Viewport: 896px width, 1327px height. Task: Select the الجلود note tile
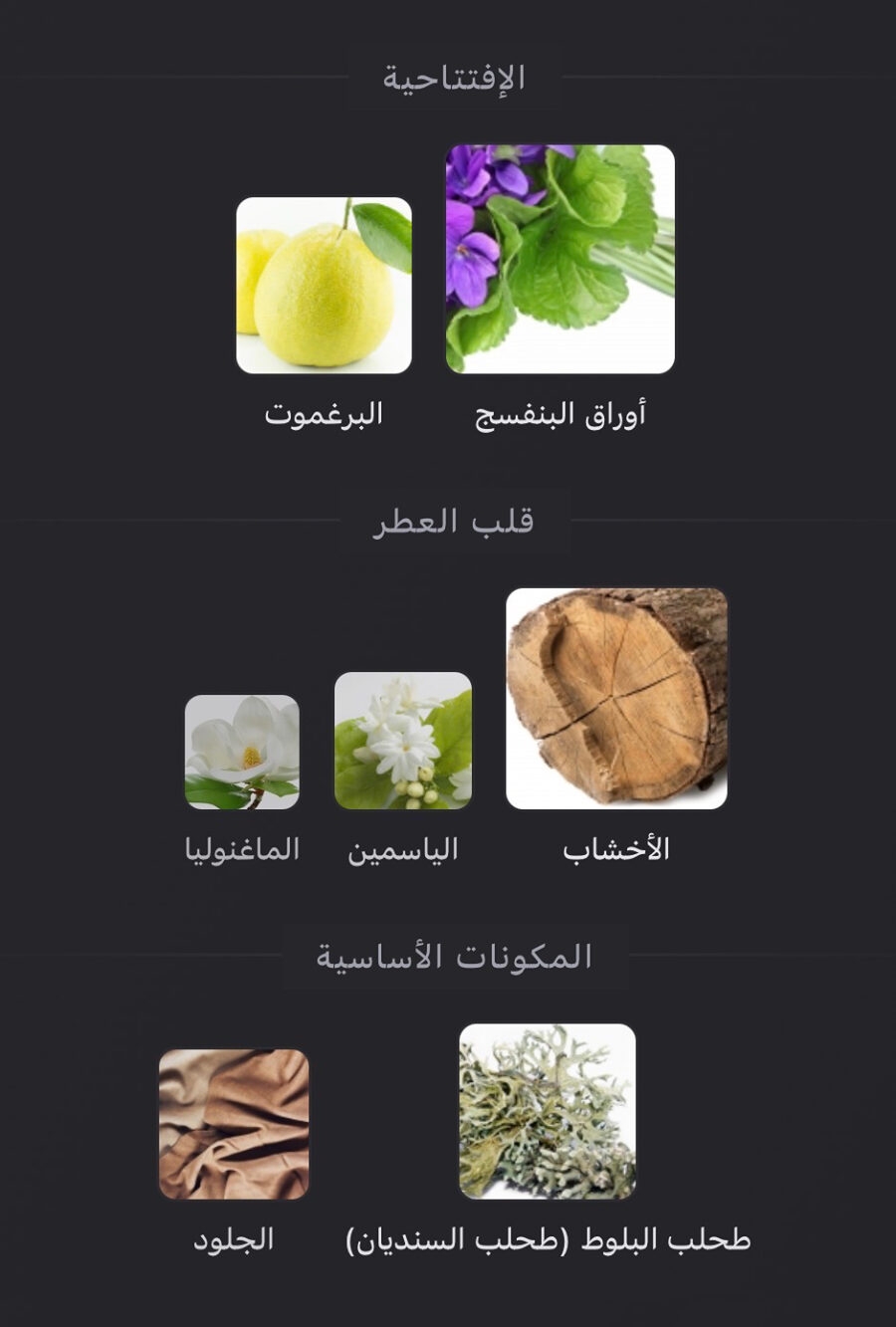tap(234, 1125)
